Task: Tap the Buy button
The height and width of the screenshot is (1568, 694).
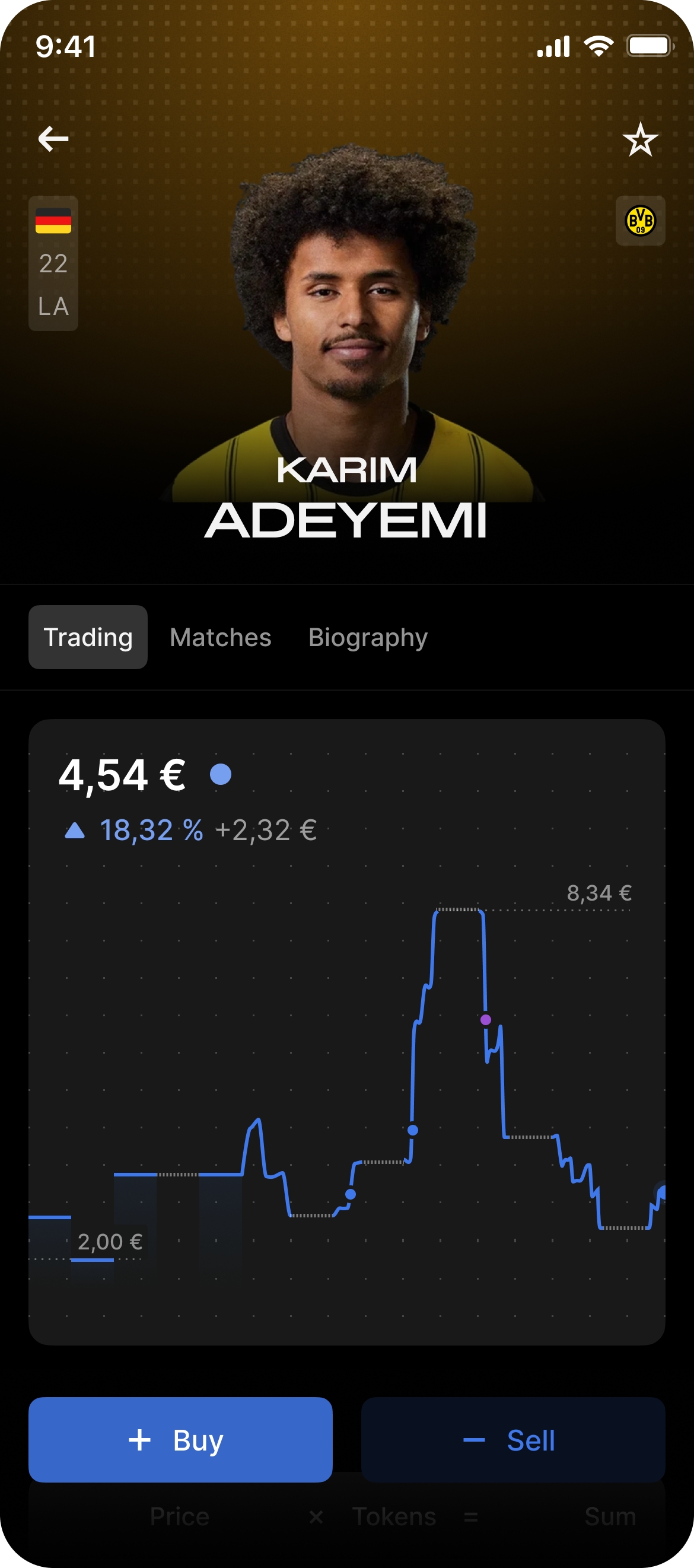Action: (180, 1440)
